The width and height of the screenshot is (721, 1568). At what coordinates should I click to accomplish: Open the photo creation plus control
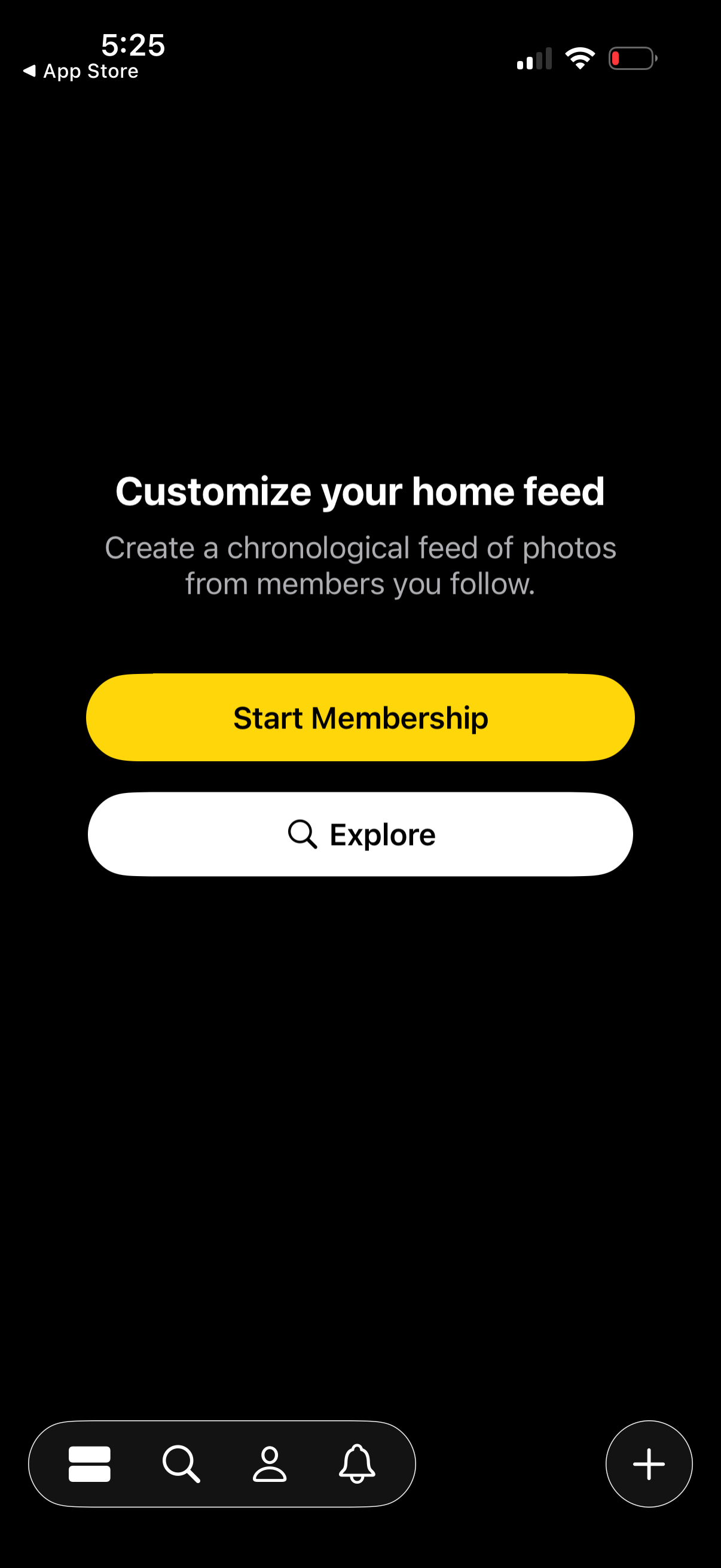point(649,1463)
